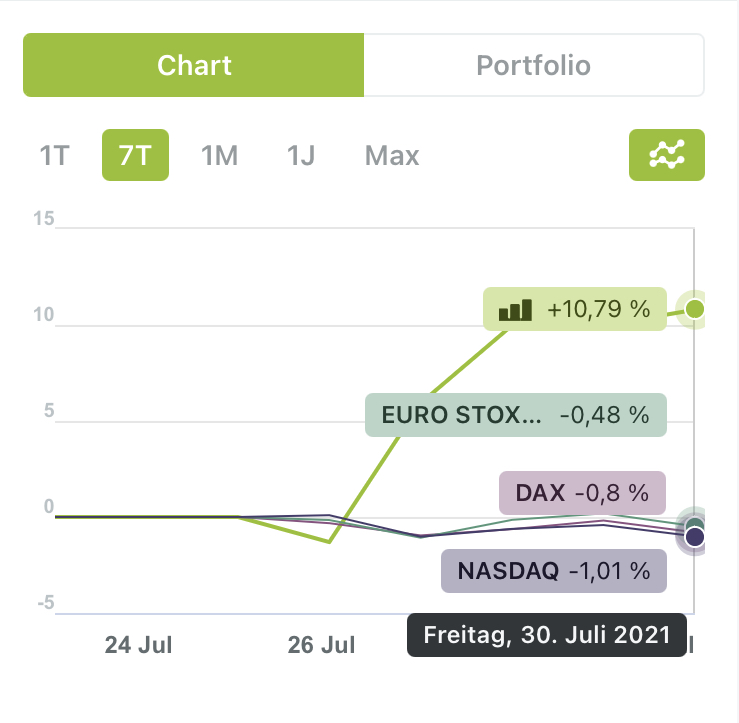This screenshot has height=723, width=739.
Task: Switch to the Chart tab
Action: pos(194,66)
